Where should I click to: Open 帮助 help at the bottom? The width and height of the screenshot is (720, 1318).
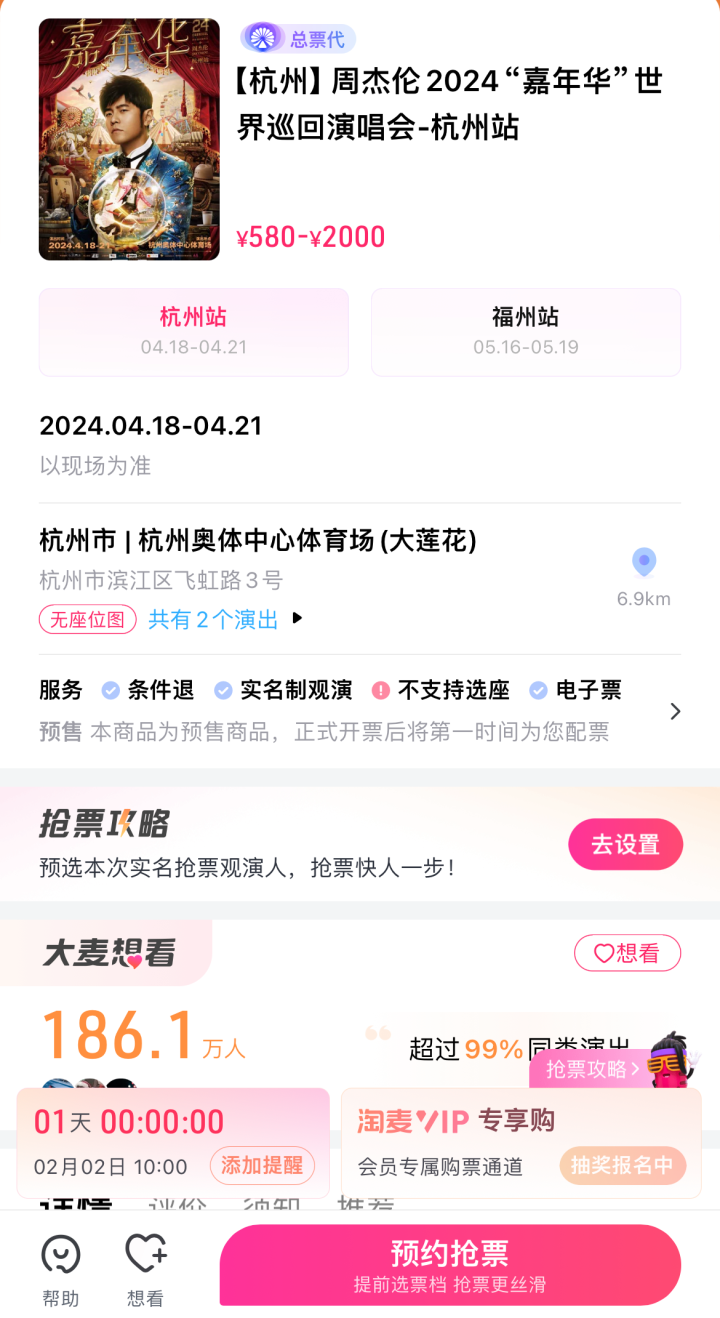pos(60,1270)
